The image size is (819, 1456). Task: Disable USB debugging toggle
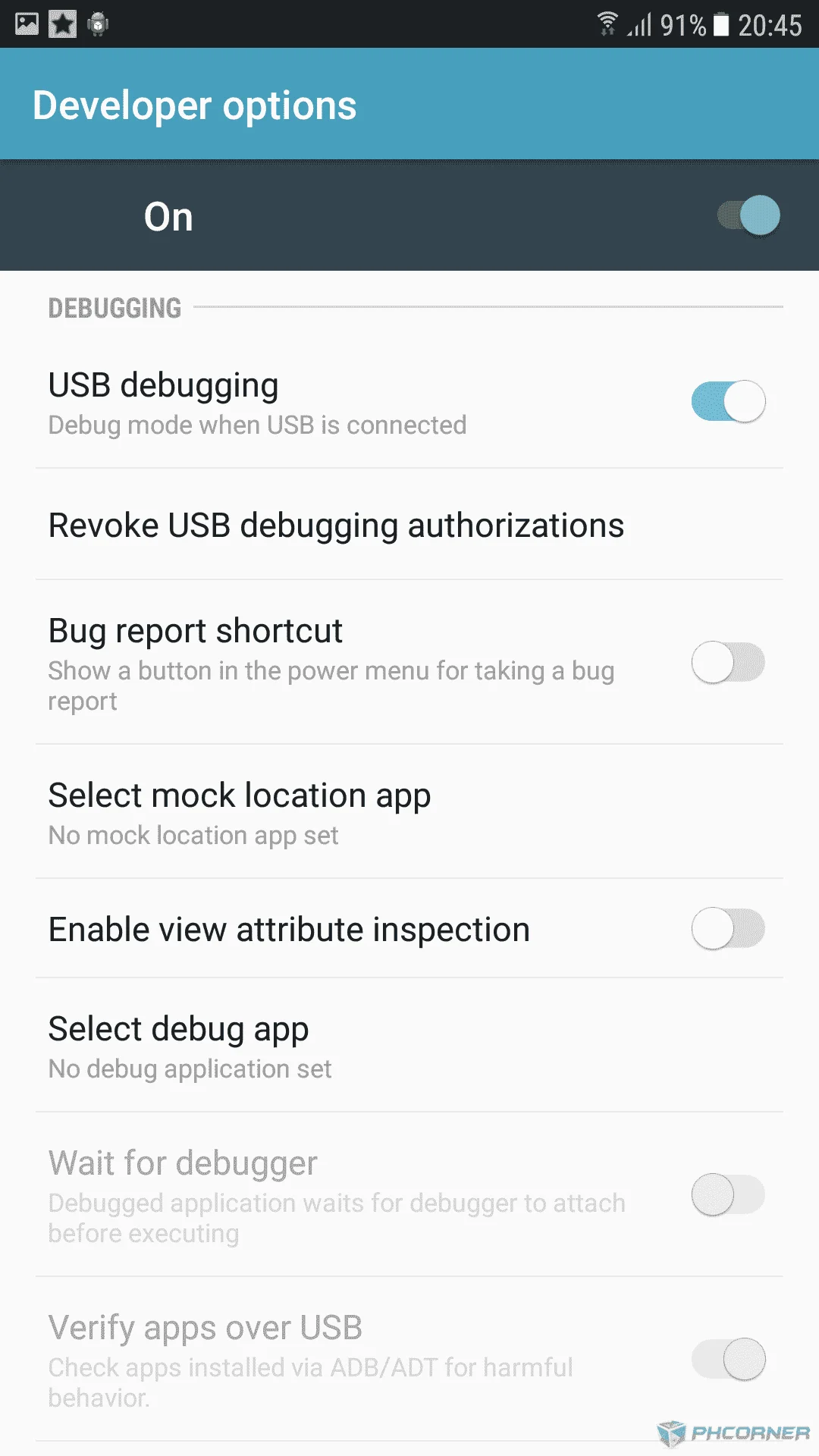pyautogui.click(x=728, y=401)
